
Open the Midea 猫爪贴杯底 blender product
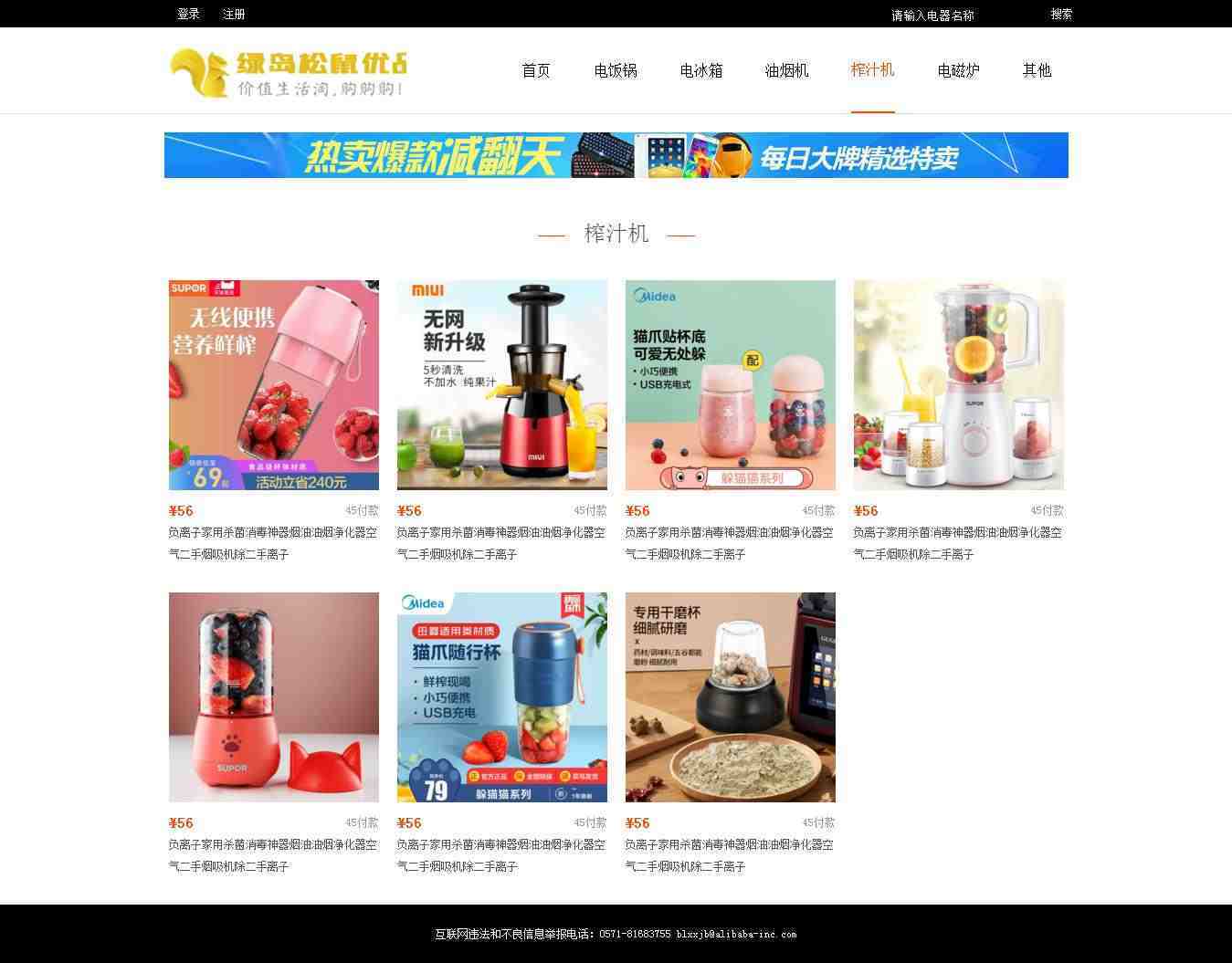(x=731, y=385)
